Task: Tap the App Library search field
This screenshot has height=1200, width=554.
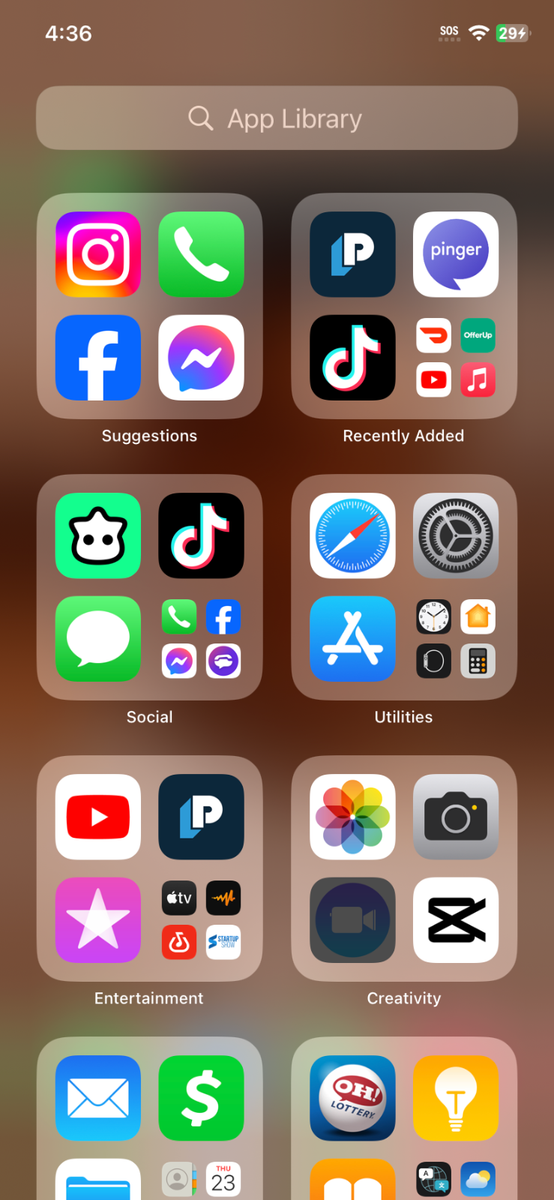Action: 277,118
